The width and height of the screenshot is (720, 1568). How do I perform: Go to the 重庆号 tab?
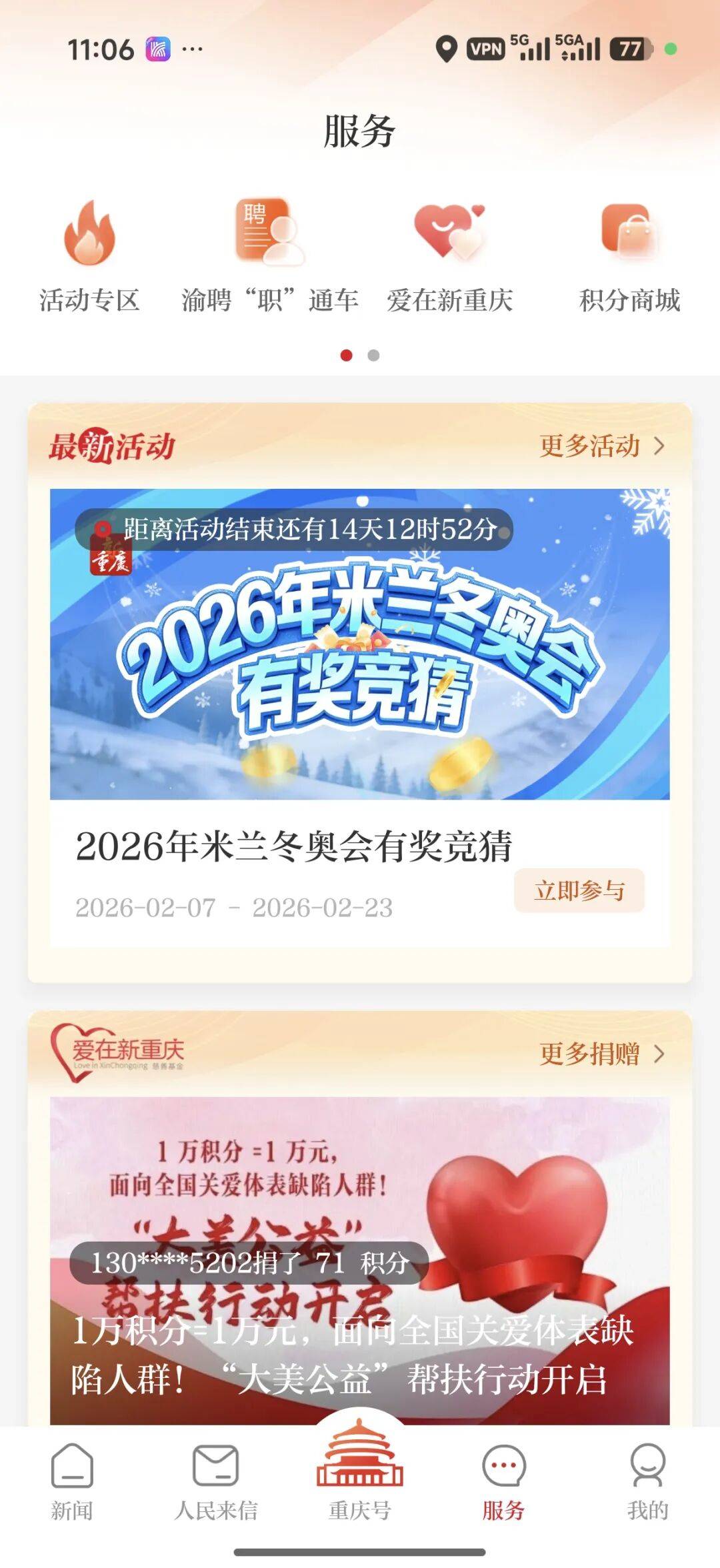[360, 1474]
